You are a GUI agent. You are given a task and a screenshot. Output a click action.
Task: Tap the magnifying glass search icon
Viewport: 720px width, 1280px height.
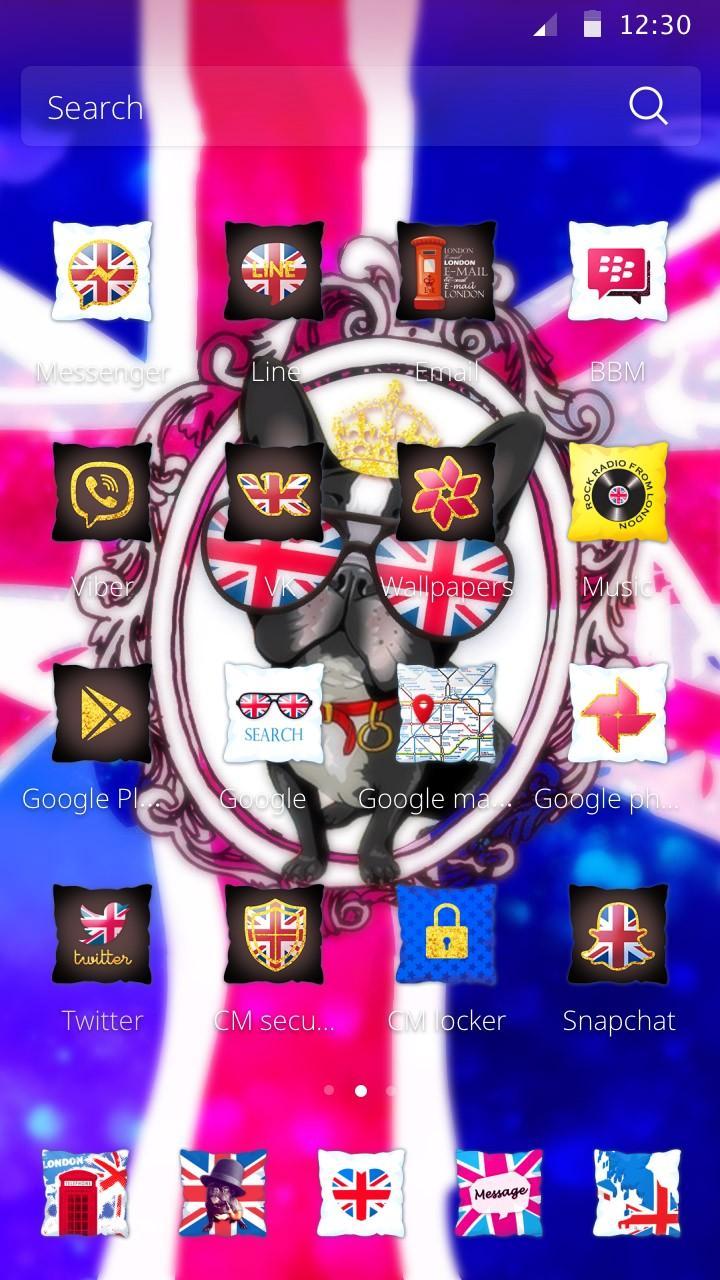click(648, 106)
